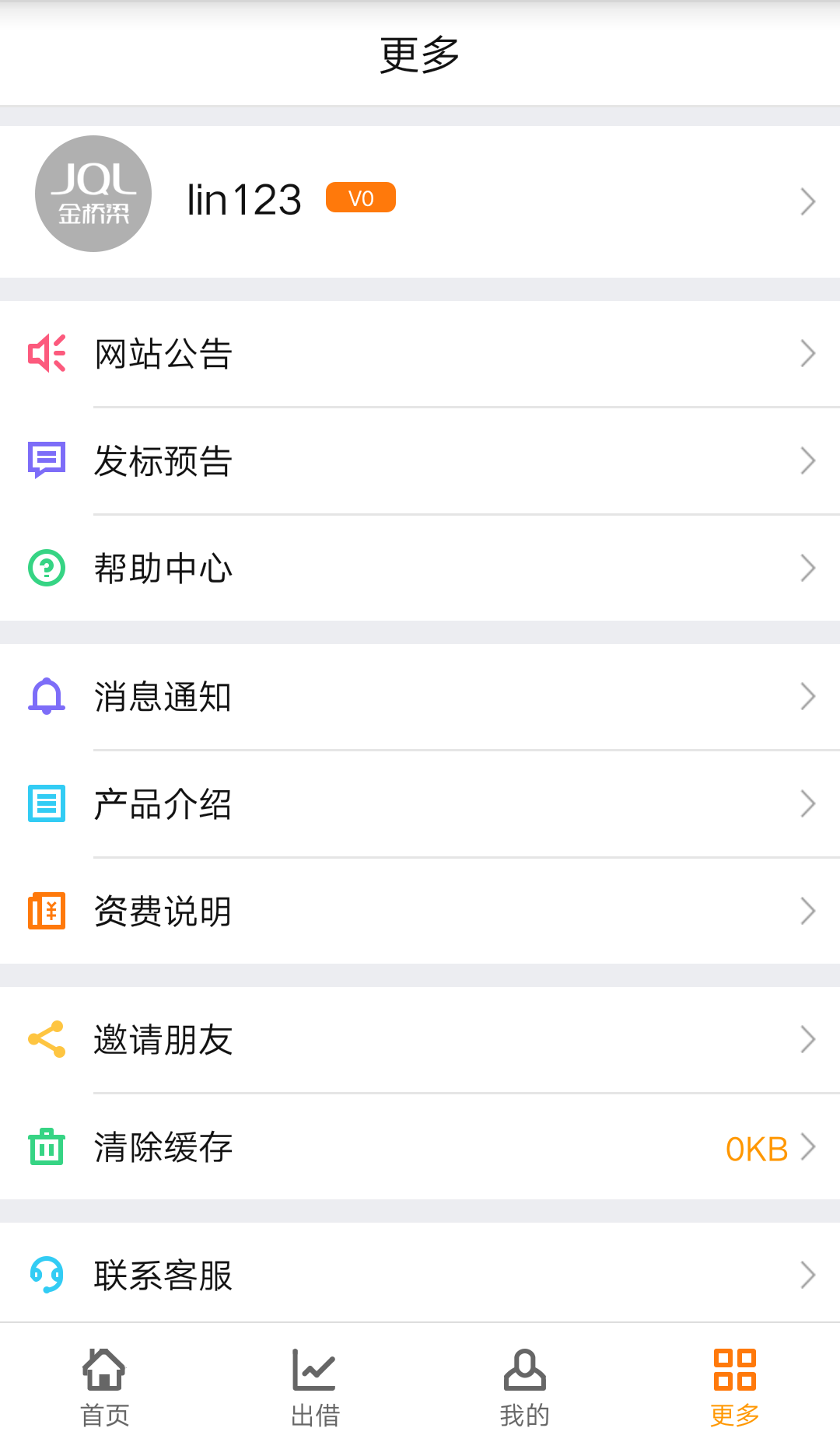This screenshot has width=840, height=1435.
Task: Contact support via 联系客服
Action: [420, 1275]
